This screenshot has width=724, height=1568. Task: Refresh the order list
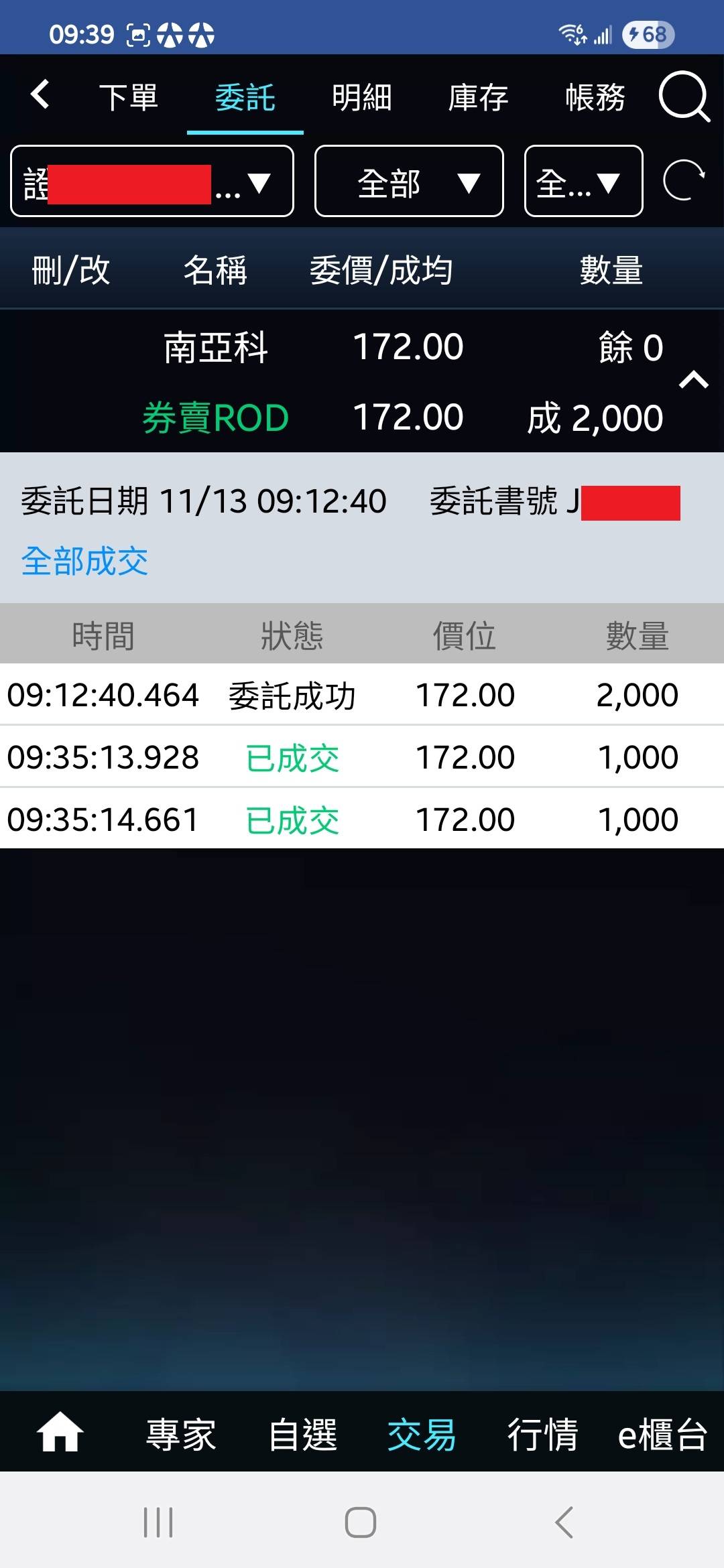coord(684,181)
